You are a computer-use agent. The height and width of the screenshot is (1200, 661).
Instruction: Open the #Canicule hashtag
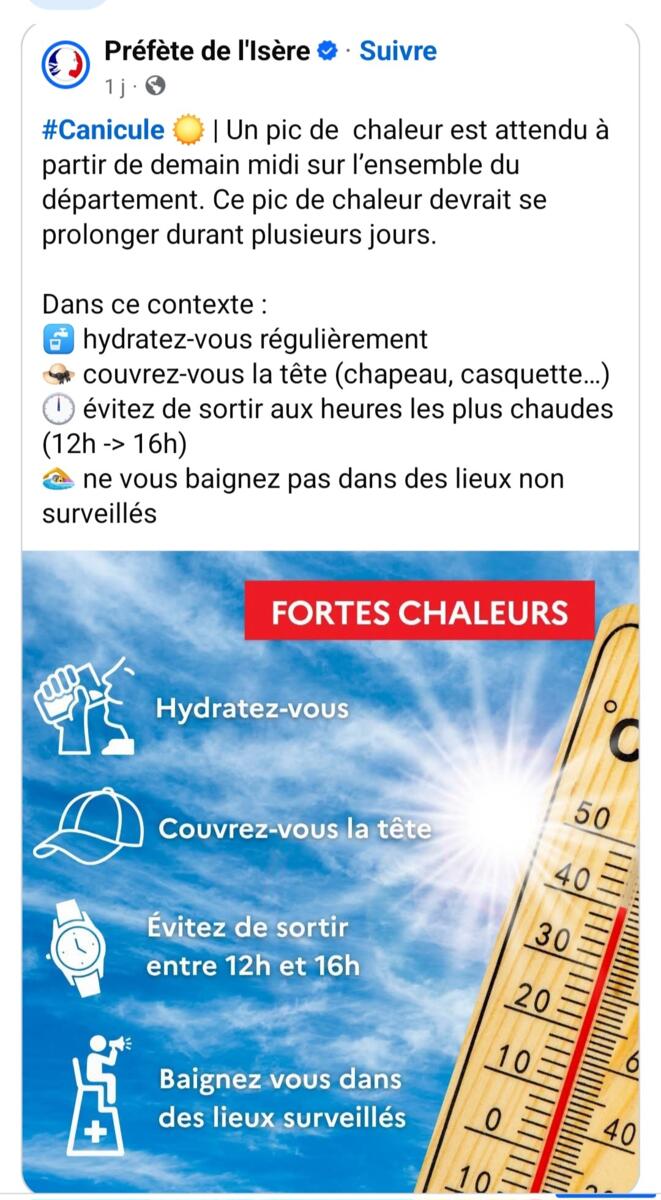tap(103, 130)
